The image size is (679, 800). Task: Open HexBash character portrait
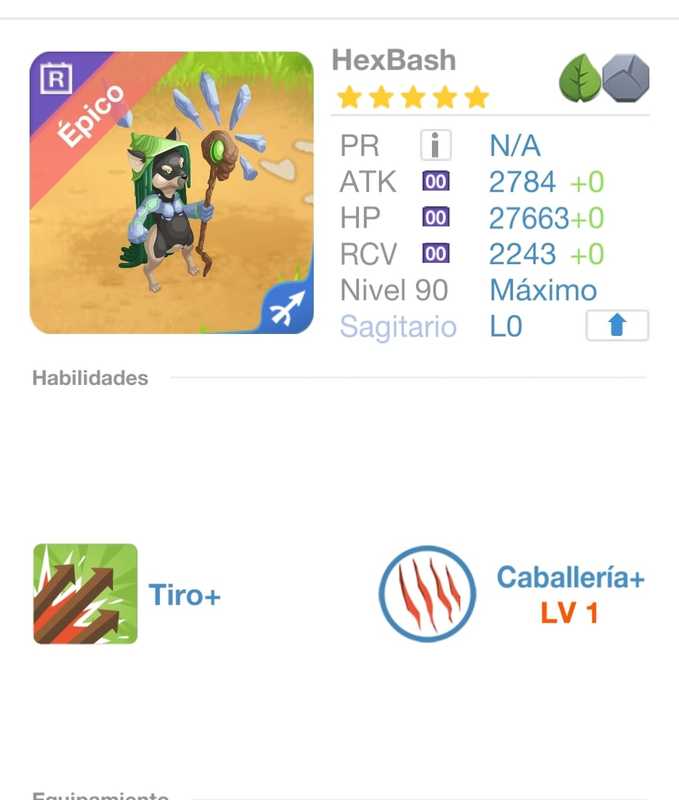172,193
